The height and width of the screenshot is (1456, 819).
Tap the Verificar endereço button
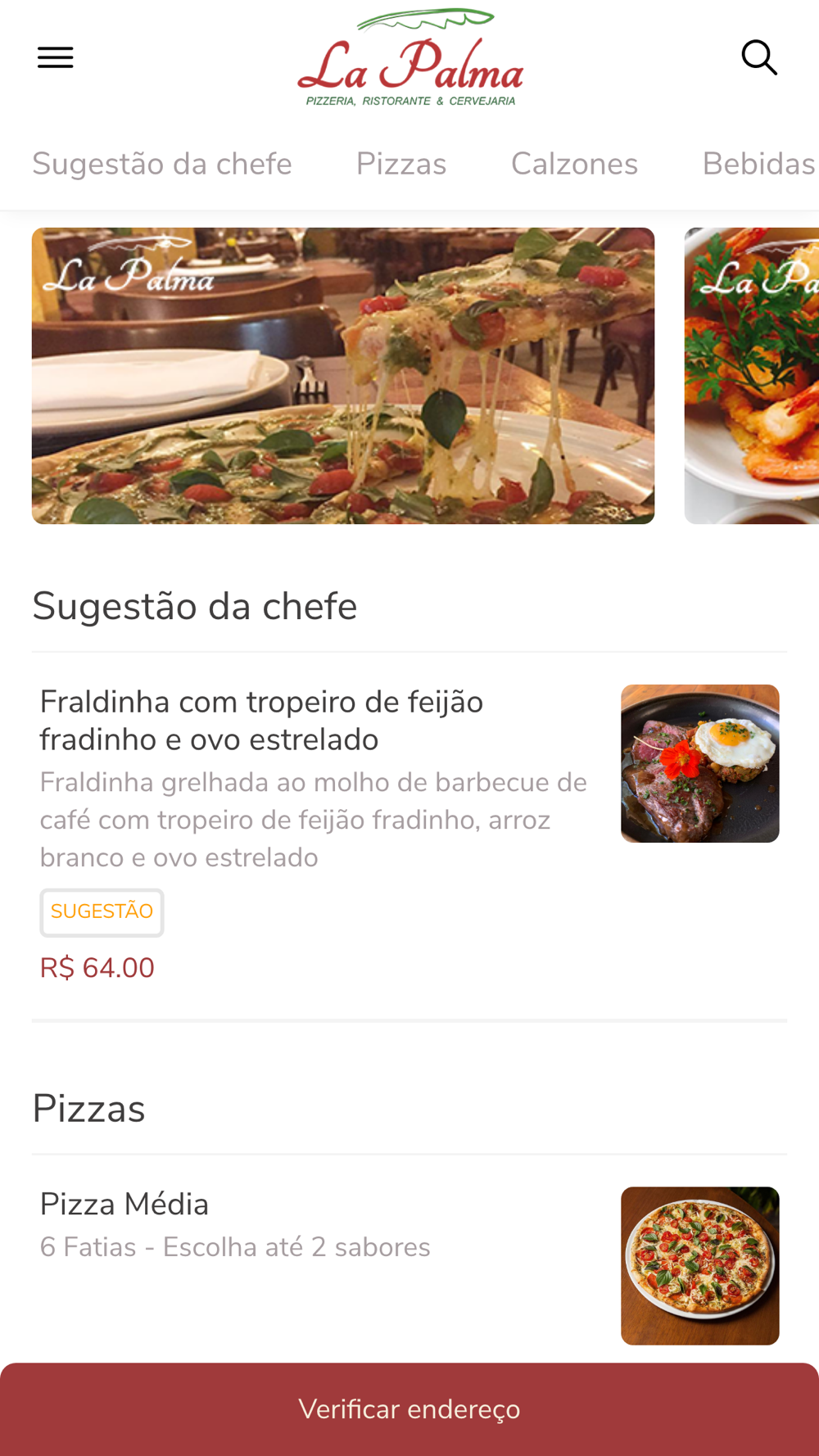[409, 1409]
